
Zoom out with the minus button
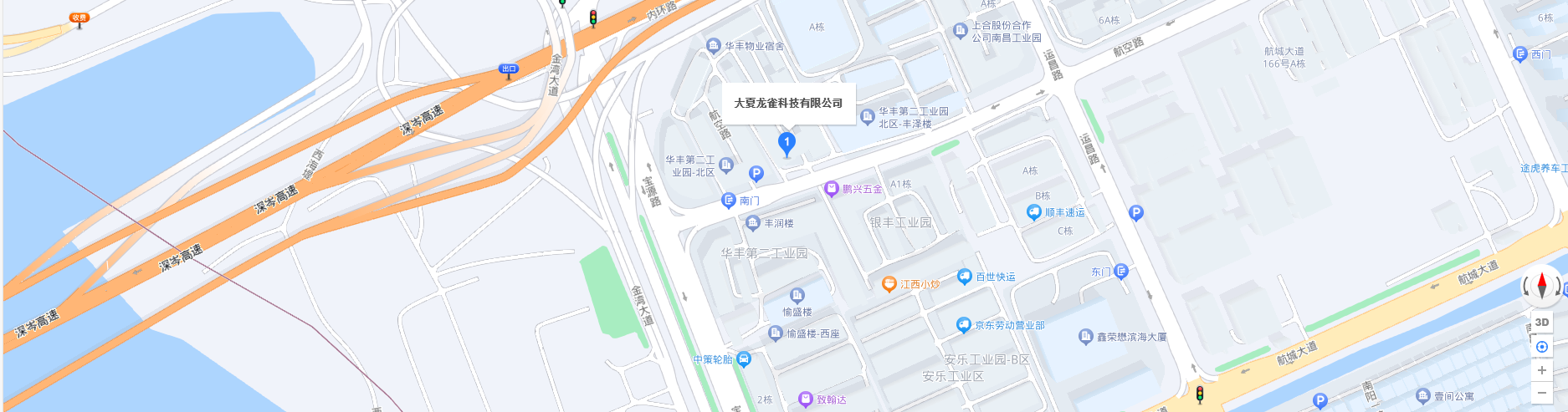(1542, 393)
